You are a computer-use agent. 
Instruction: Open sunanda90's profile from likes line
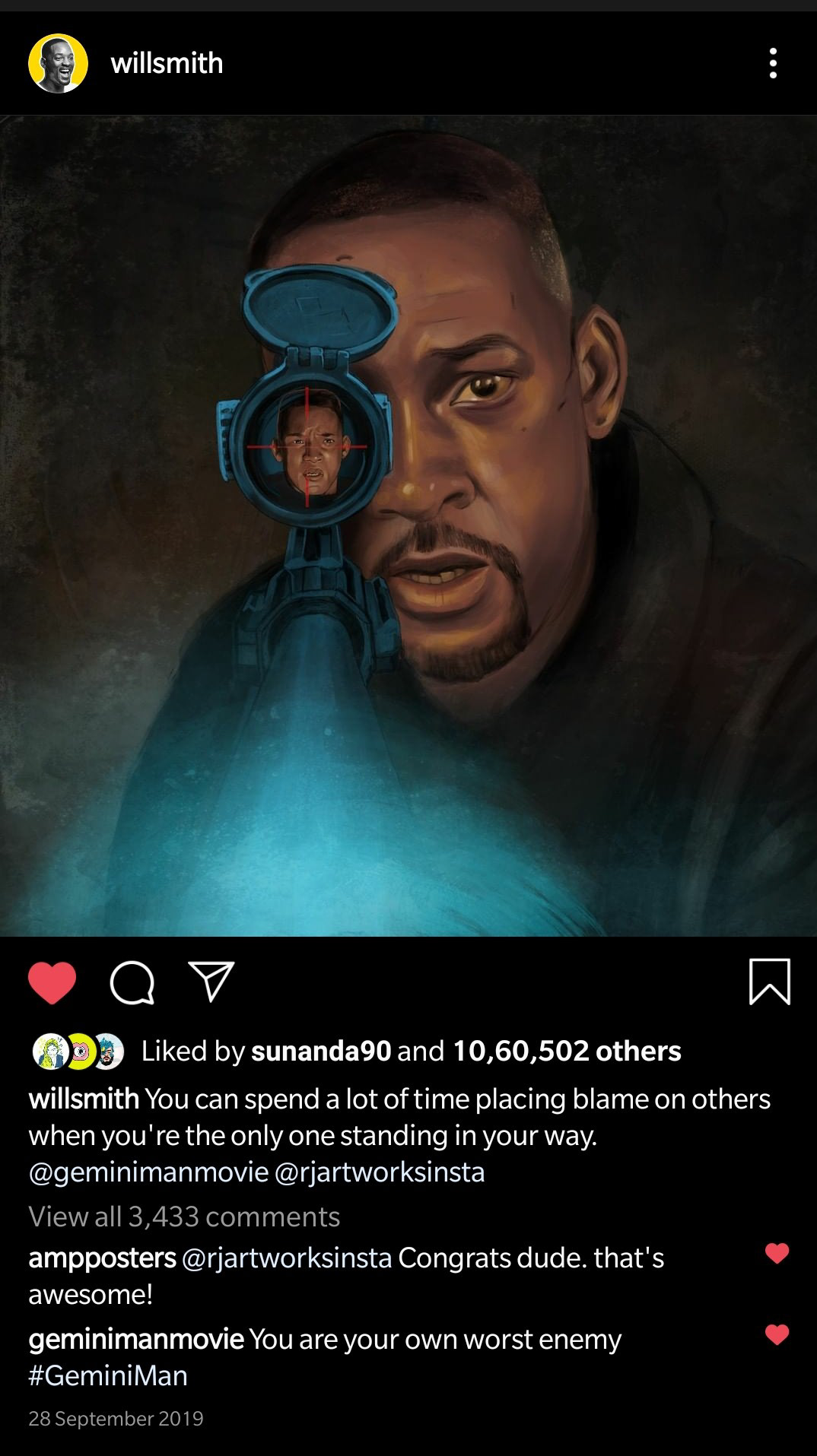click(x=320, y=1051)
